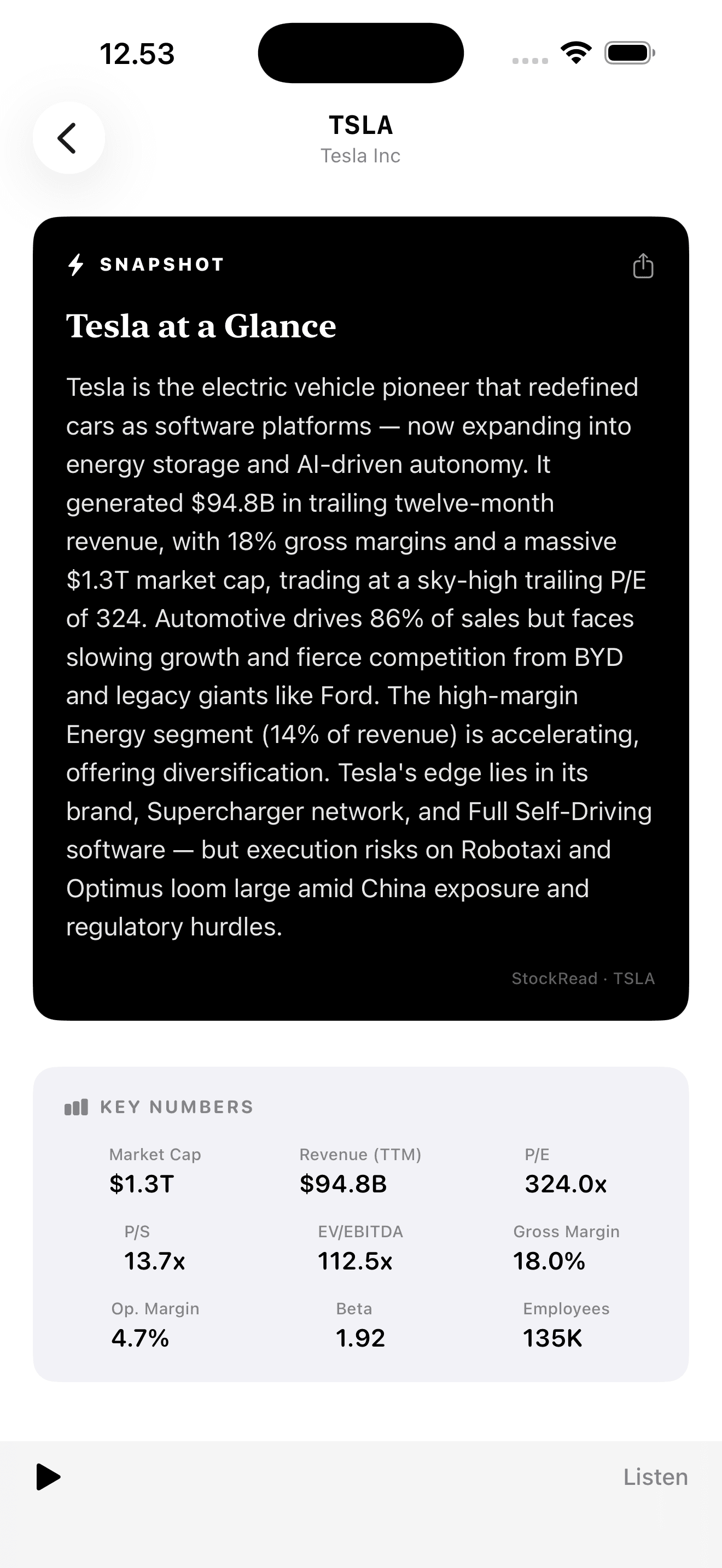Open the Tesla Inc company page
Viewport: 722px width, 1568px height.
click(360, 155)
